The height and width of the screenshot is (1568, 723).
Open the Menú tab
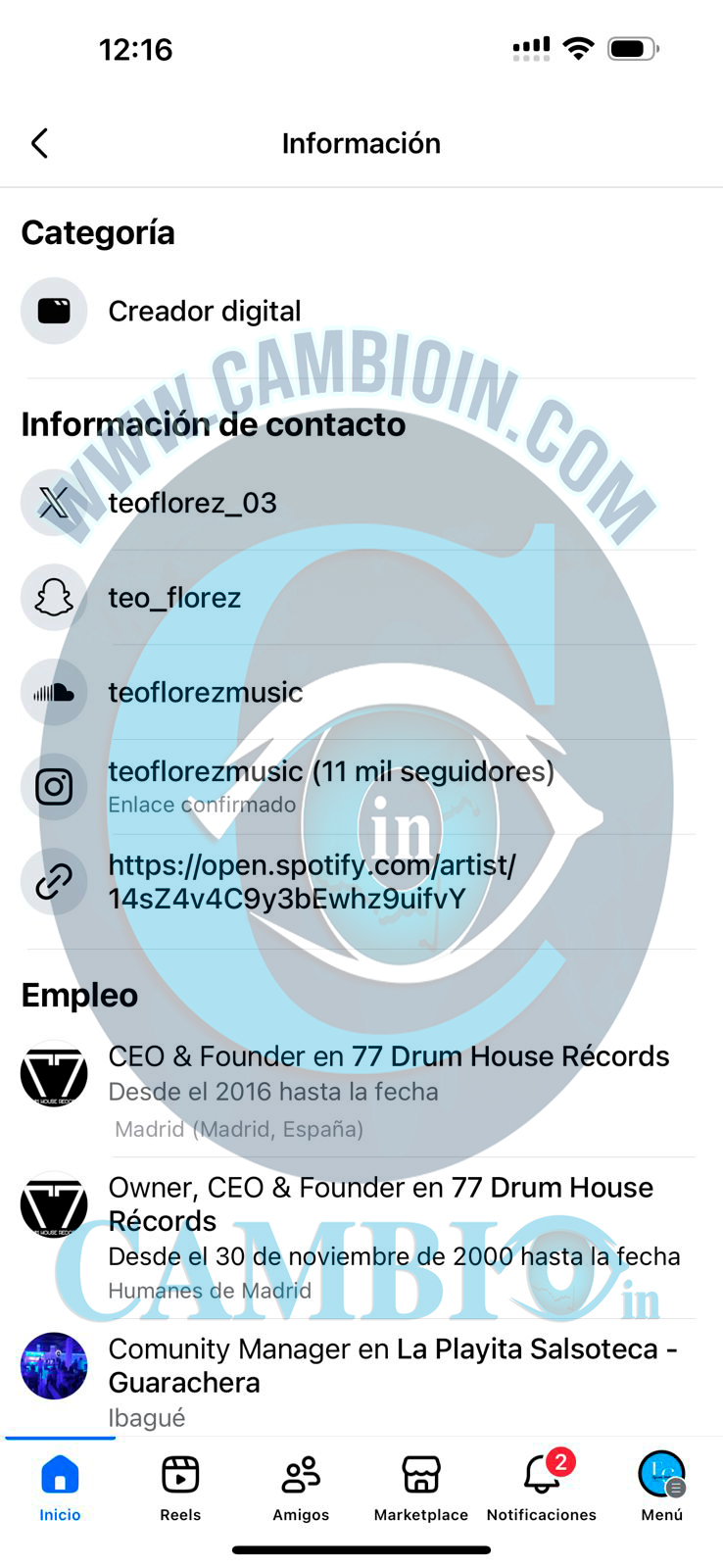[x=661, y=1487]
